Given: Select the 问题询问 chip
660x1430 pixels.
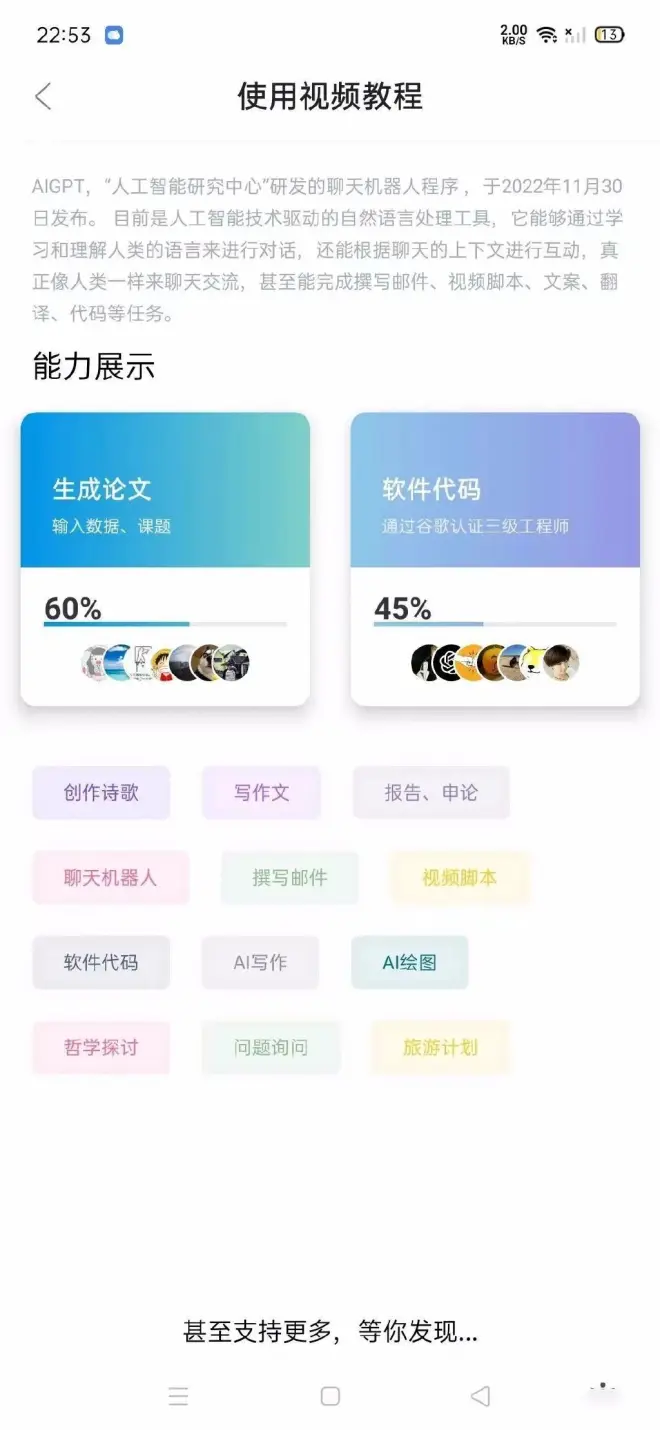Looking at the screenshot, I should [x=270, y=1048].
